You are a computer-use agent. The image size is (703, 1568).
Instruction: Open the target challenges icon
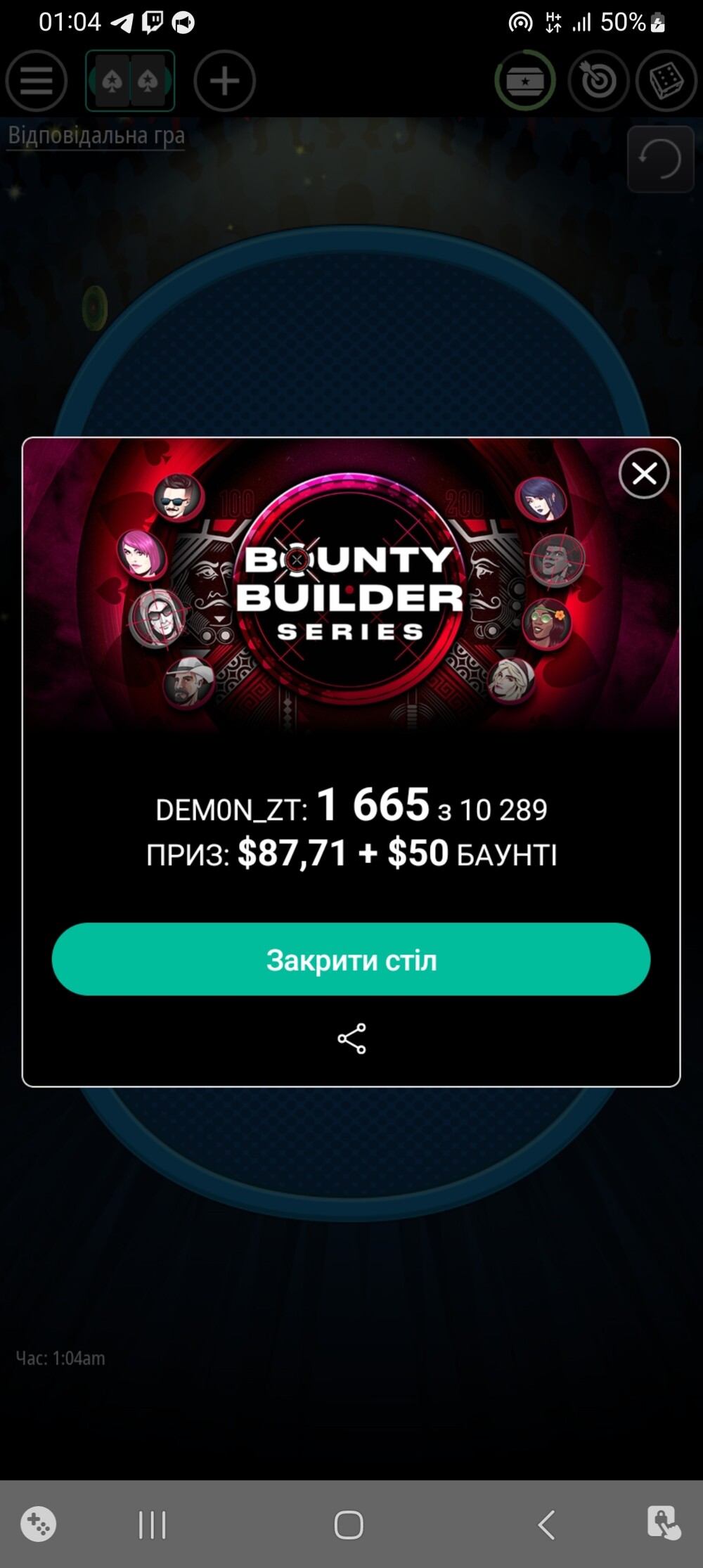pyautogui.click(x=598, y=81)
